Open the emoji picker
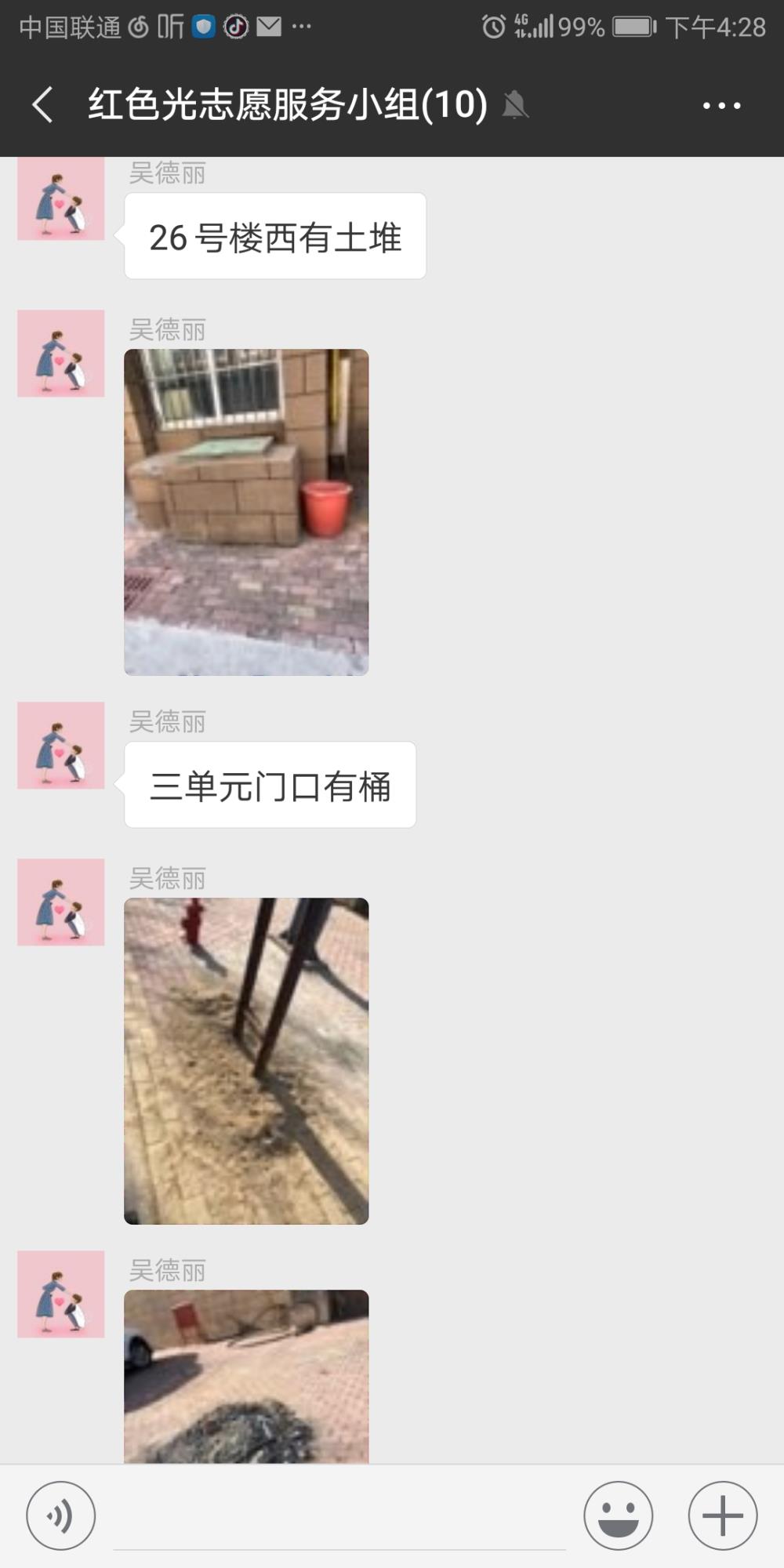Viewport: 784px width, 1568px height. (618, 1515)
